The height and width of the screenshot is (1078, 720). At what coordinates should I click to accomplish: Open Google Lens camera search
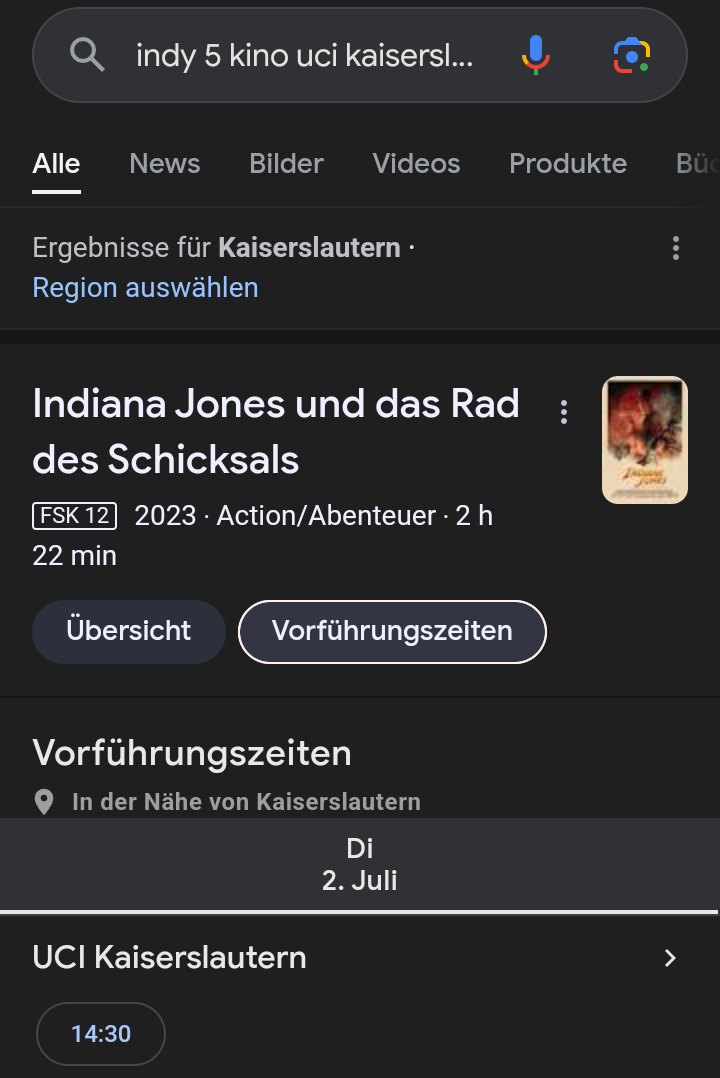pos(632,56)
